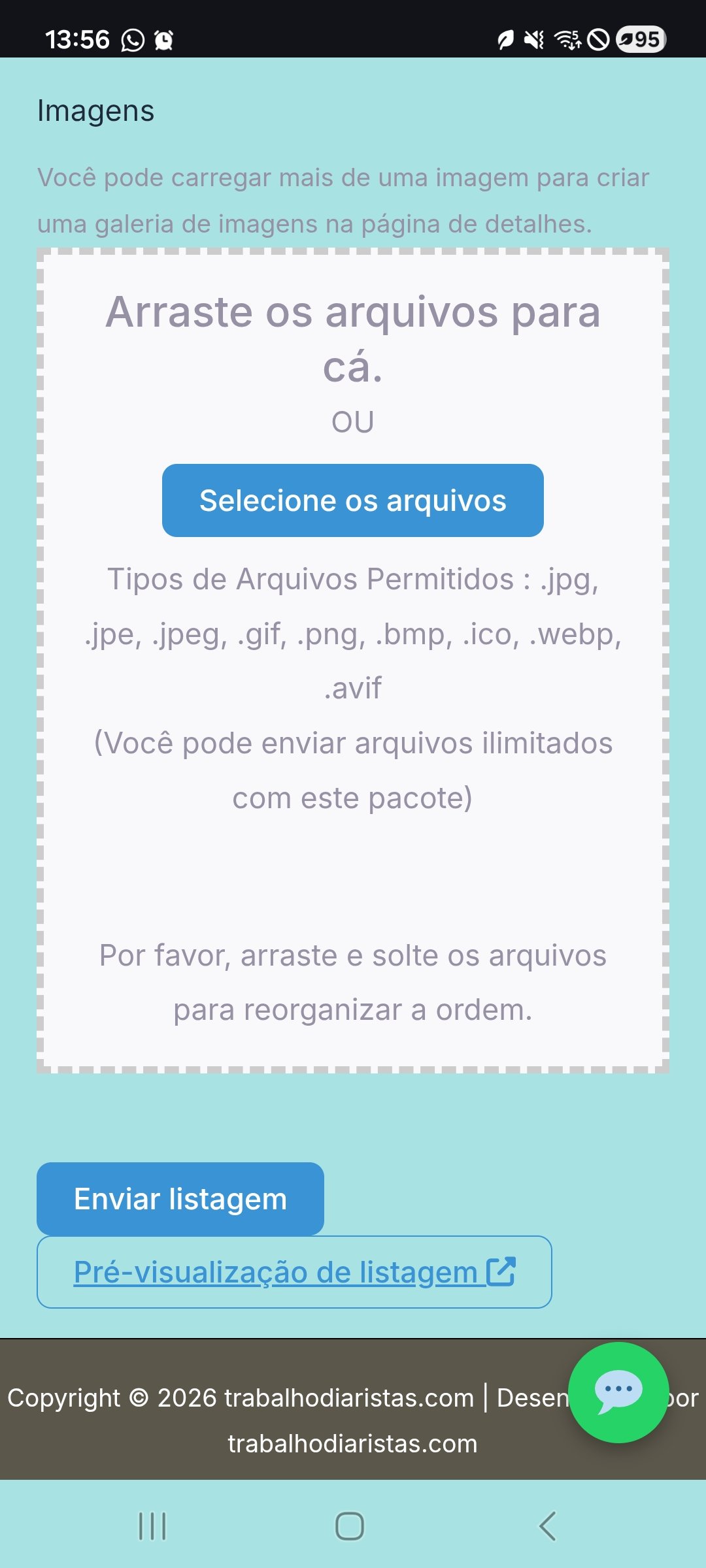Submit with Enviar listagem
This screenshot has width=706, height=1568.
[180, 1199]
